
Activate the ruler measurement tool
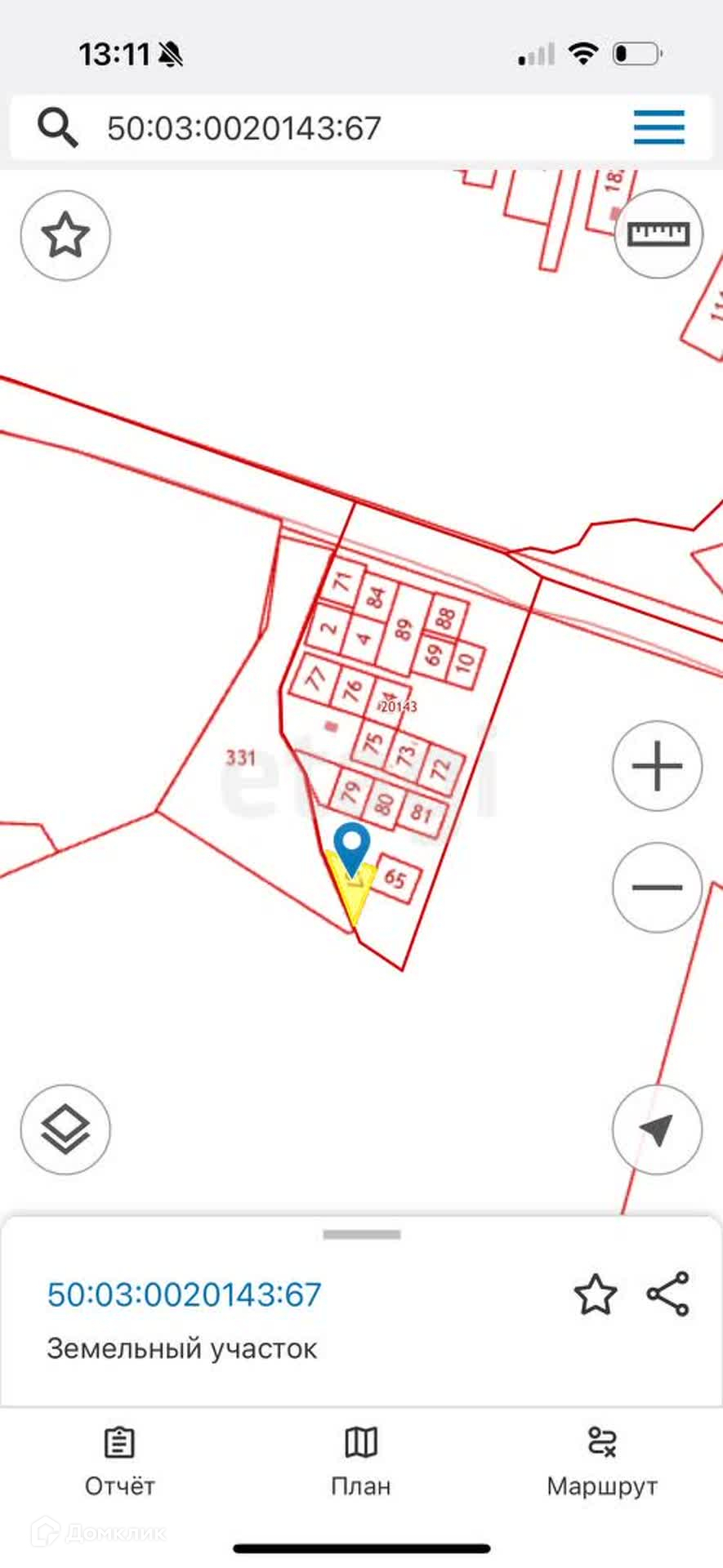(658, 234)
